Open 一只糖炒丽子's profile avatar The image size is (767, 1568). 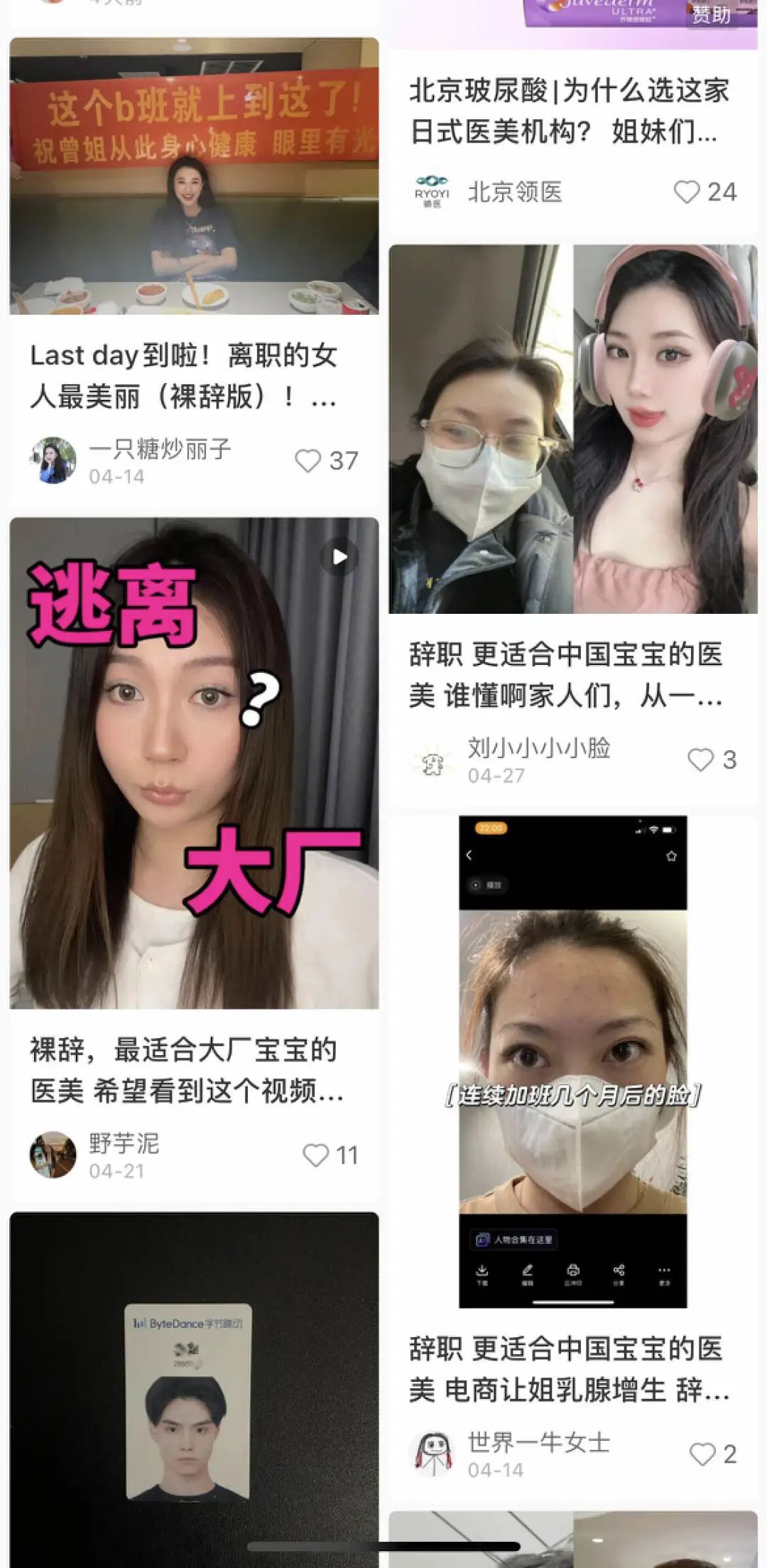point(53,460)
